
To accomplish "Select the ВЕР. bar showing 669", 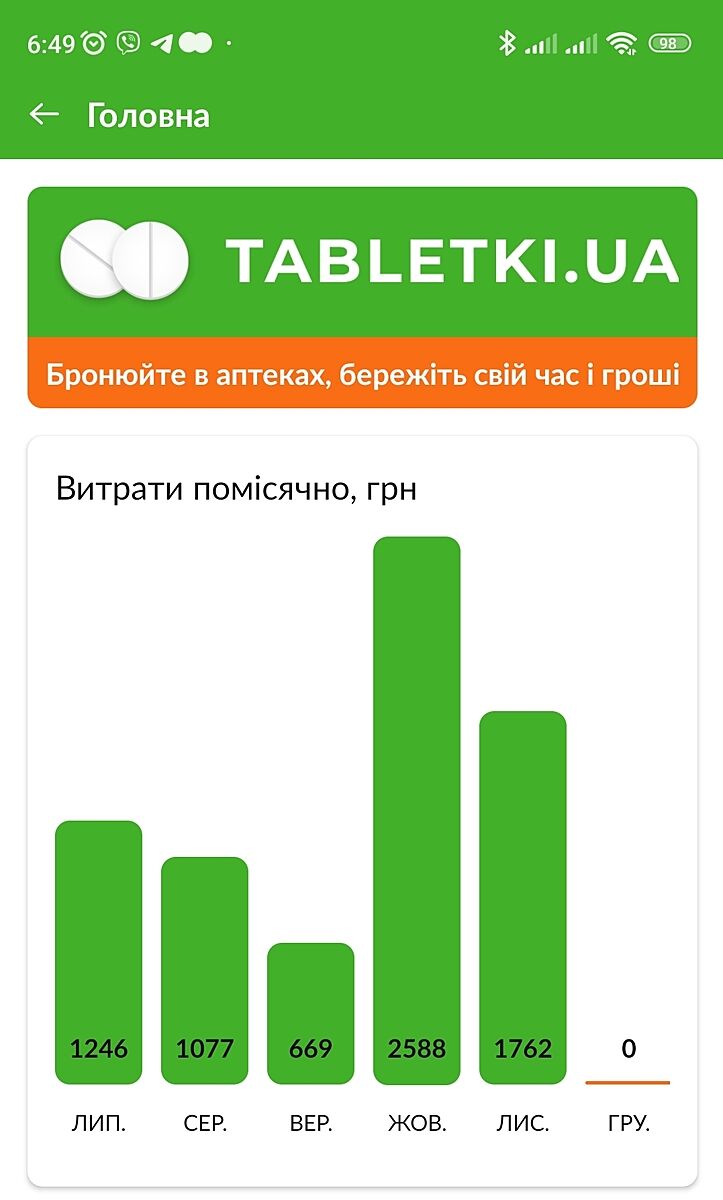I will pos(310,1013).
